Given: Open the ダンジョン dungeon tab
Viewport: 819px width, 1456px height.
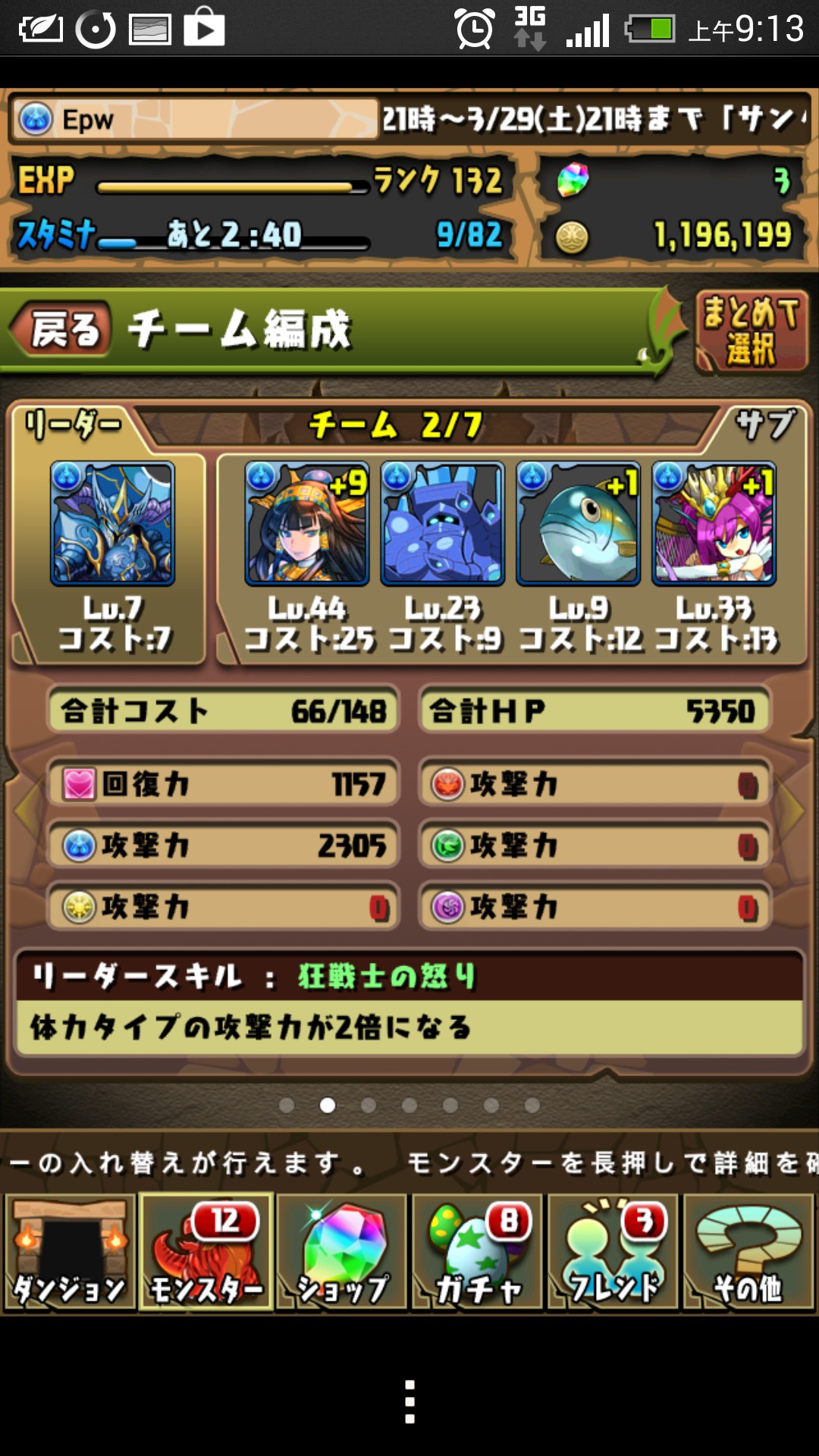Looking at the screenshot, I should [x=70, y=1252].
